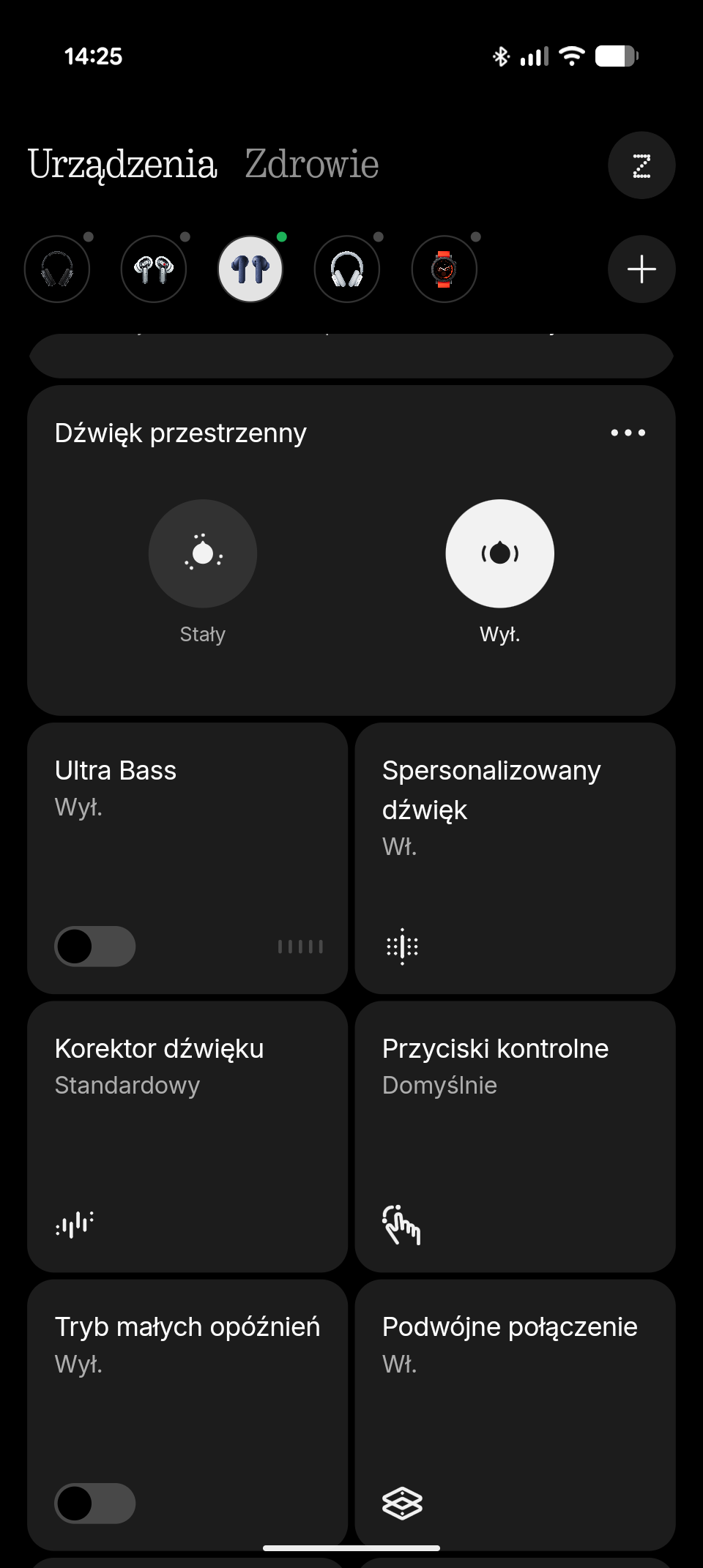Set spatial audio to Wył.
Image resolution: width=703 pixels, height=1568 pixels.
click(x=499, y=553)
